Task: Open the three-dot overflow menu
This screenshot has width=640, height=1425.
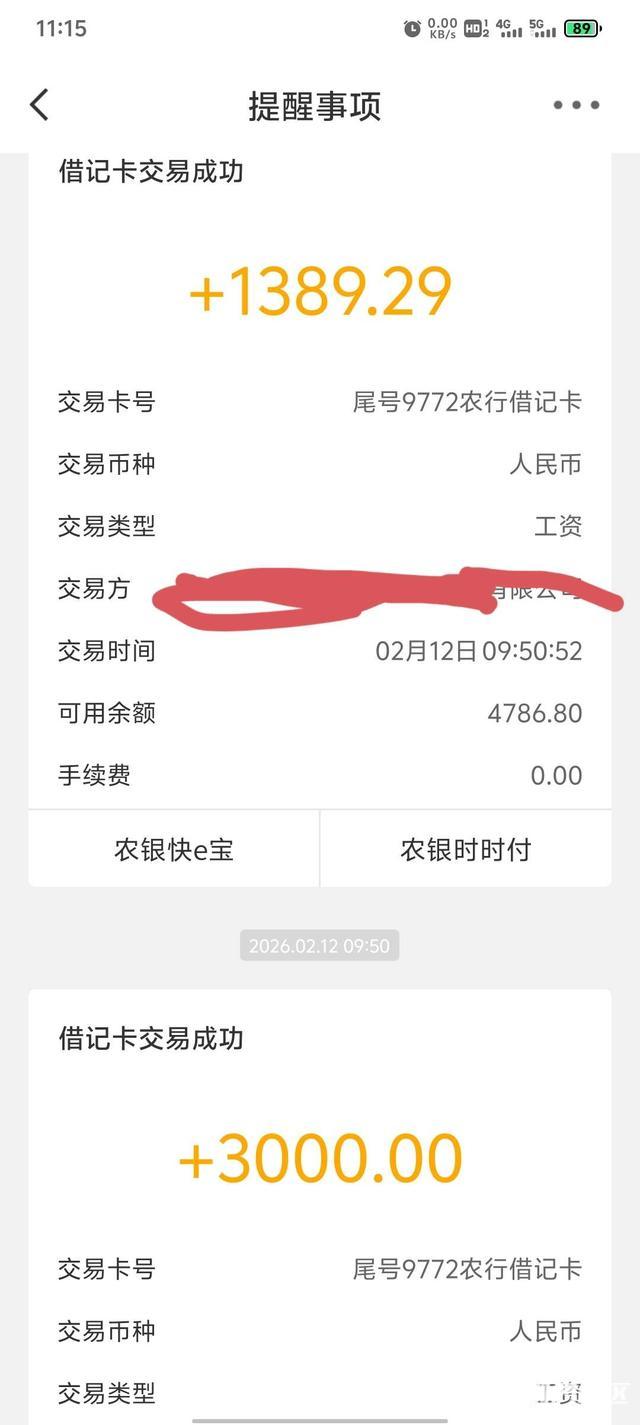Action: point(576,105)
